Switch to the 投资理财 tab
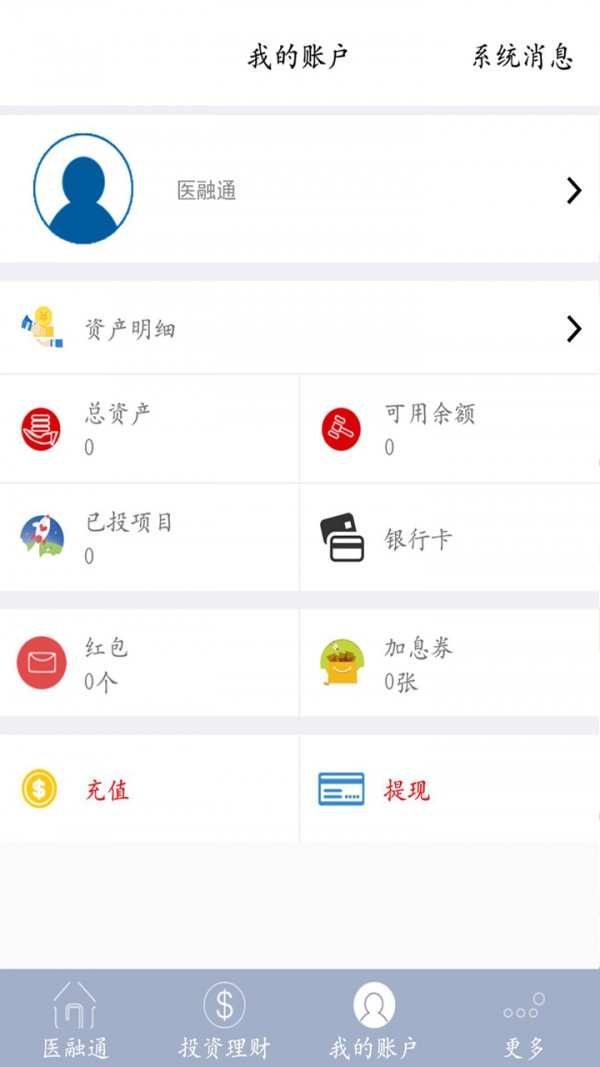Viewport: 600px width, 1067px height. point(224,1018)
